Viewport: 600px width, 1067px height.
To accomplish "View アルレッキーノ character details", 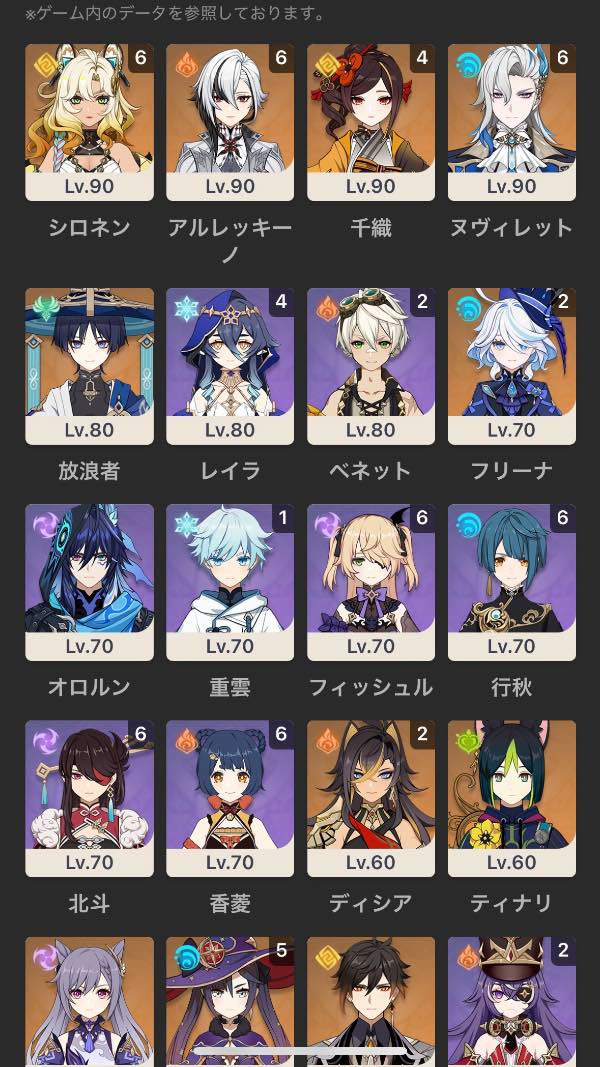I will (x=230, y=122).
